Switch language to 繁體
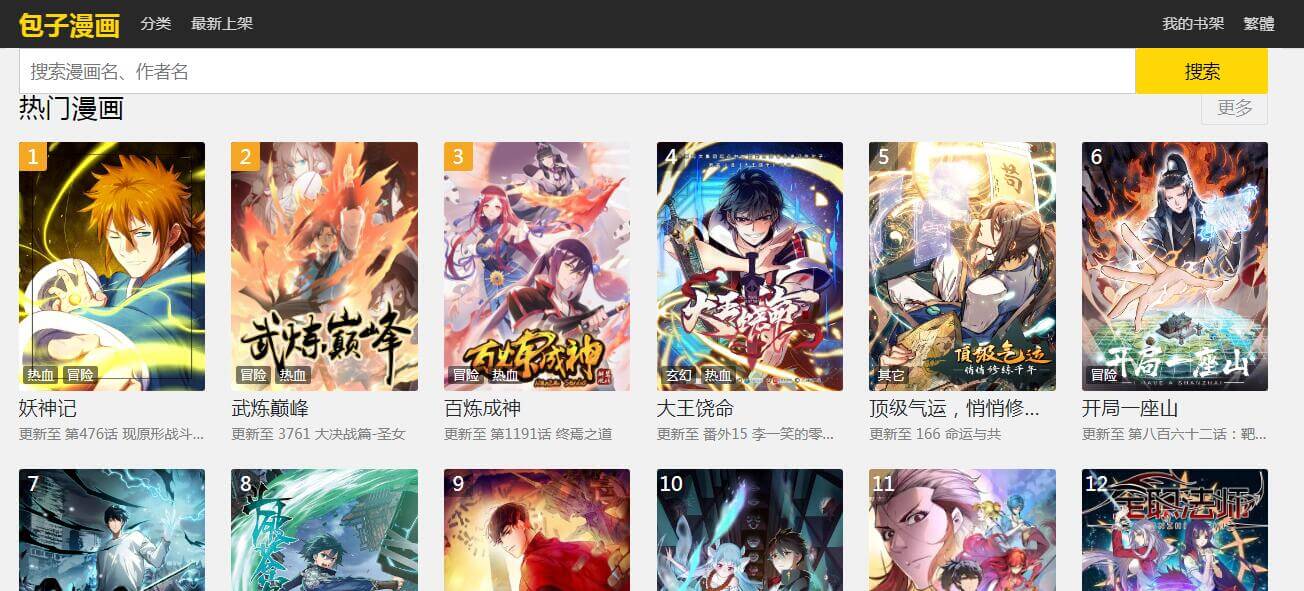 [x=1259, y=23]
